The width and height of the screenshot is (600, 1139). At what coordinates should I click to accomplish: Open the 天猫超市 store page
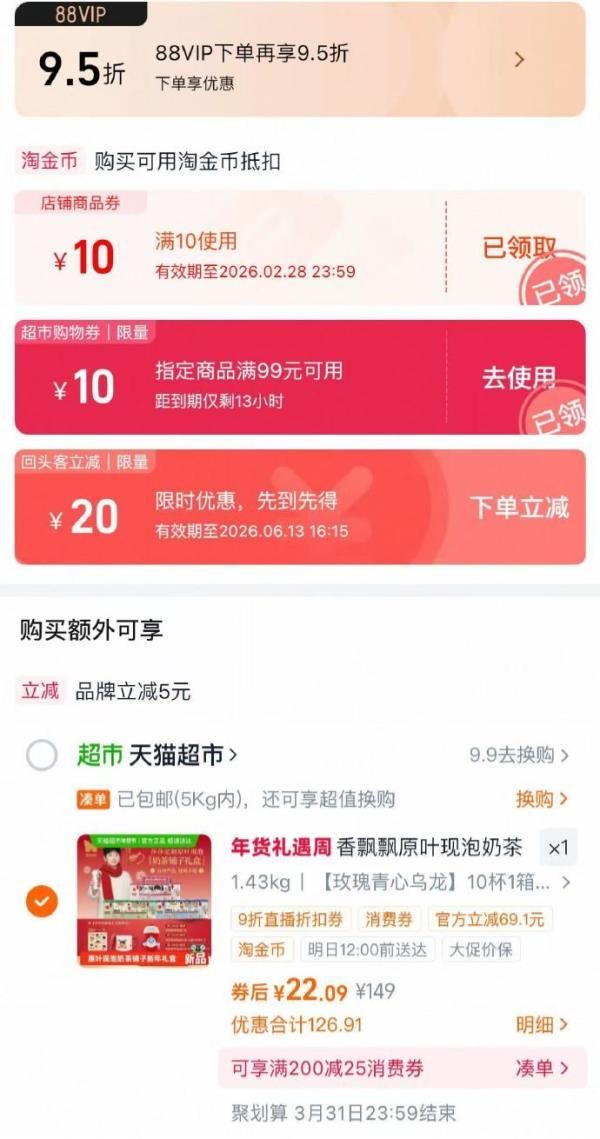[x=183, y=755]
